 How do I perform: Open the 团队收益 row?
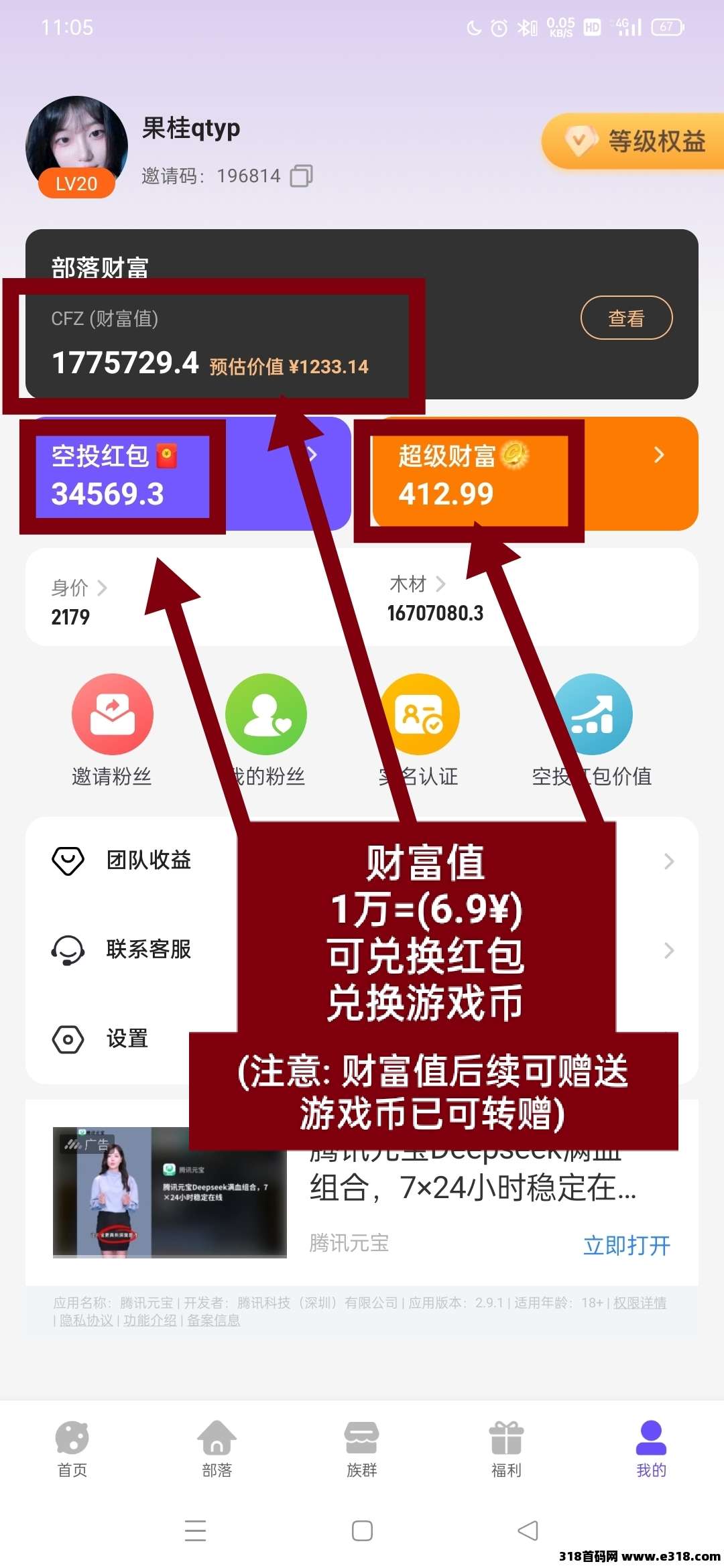pyautogui.click(x=362, y=860)
